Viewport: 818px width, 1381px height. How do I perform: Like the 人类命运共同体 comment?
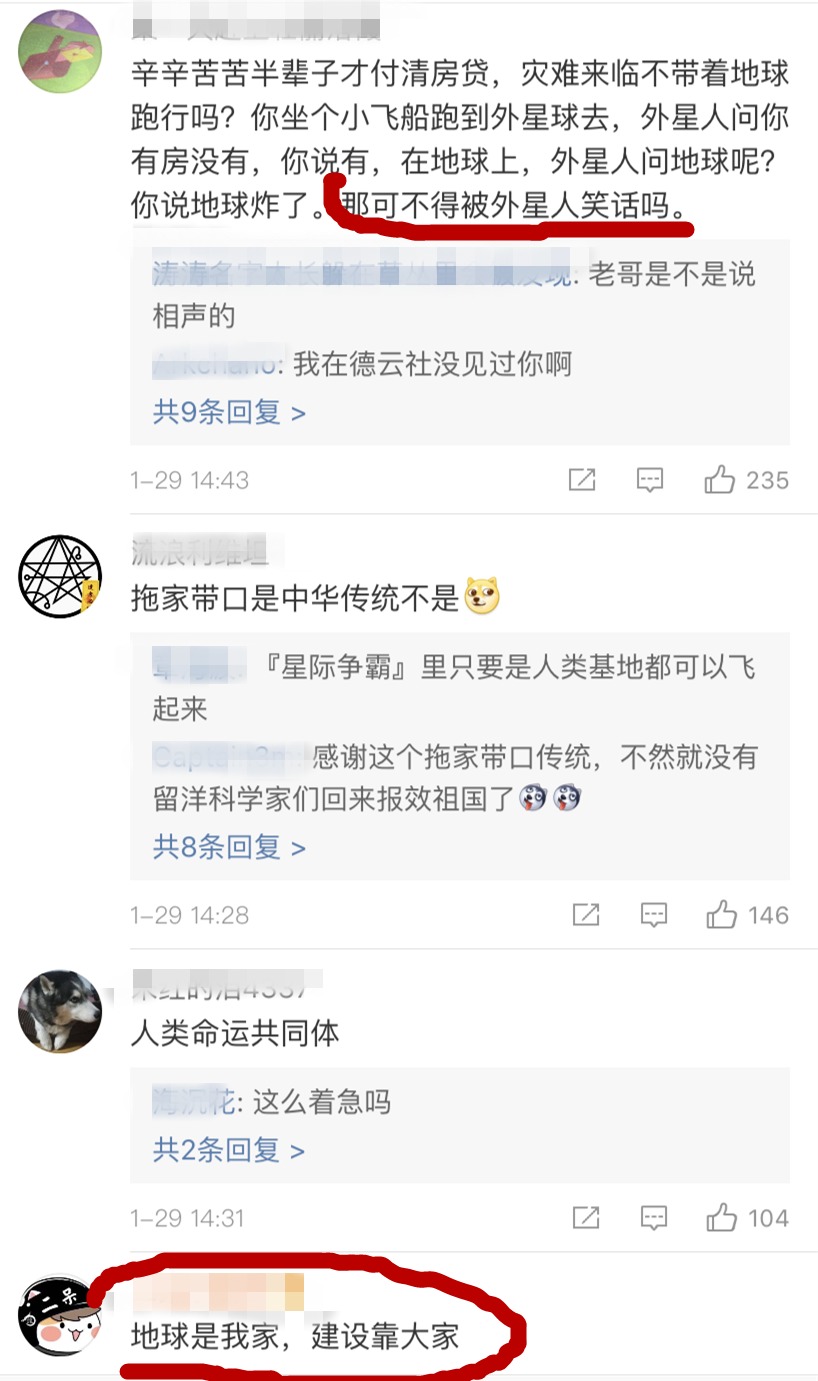point(722,1218)
